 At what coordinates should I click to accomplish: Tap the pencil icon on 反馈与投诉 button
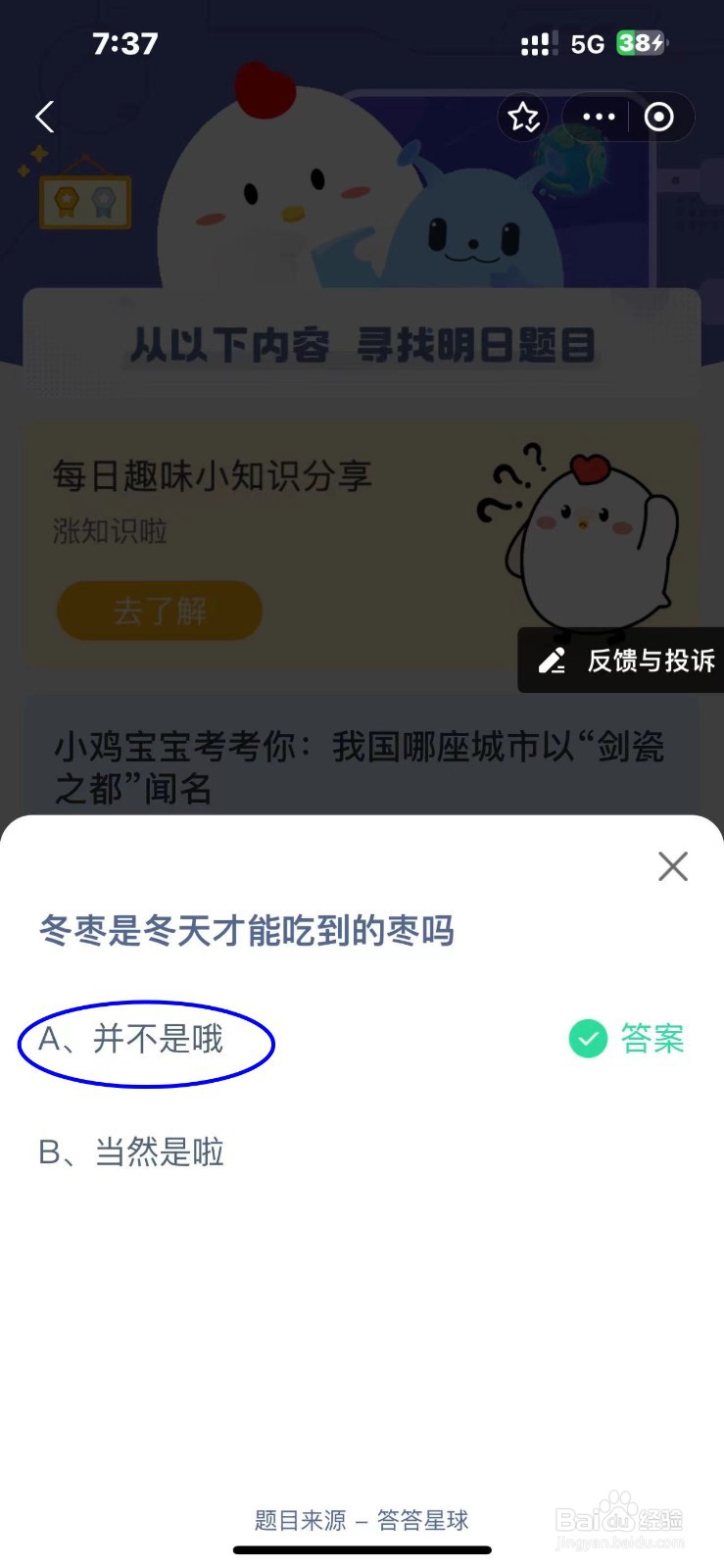coord(552,660)
